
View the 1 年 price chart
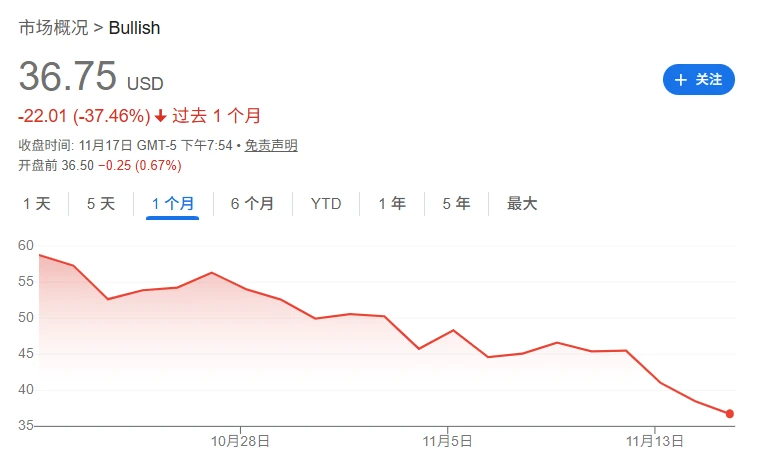tap(392, 204)
